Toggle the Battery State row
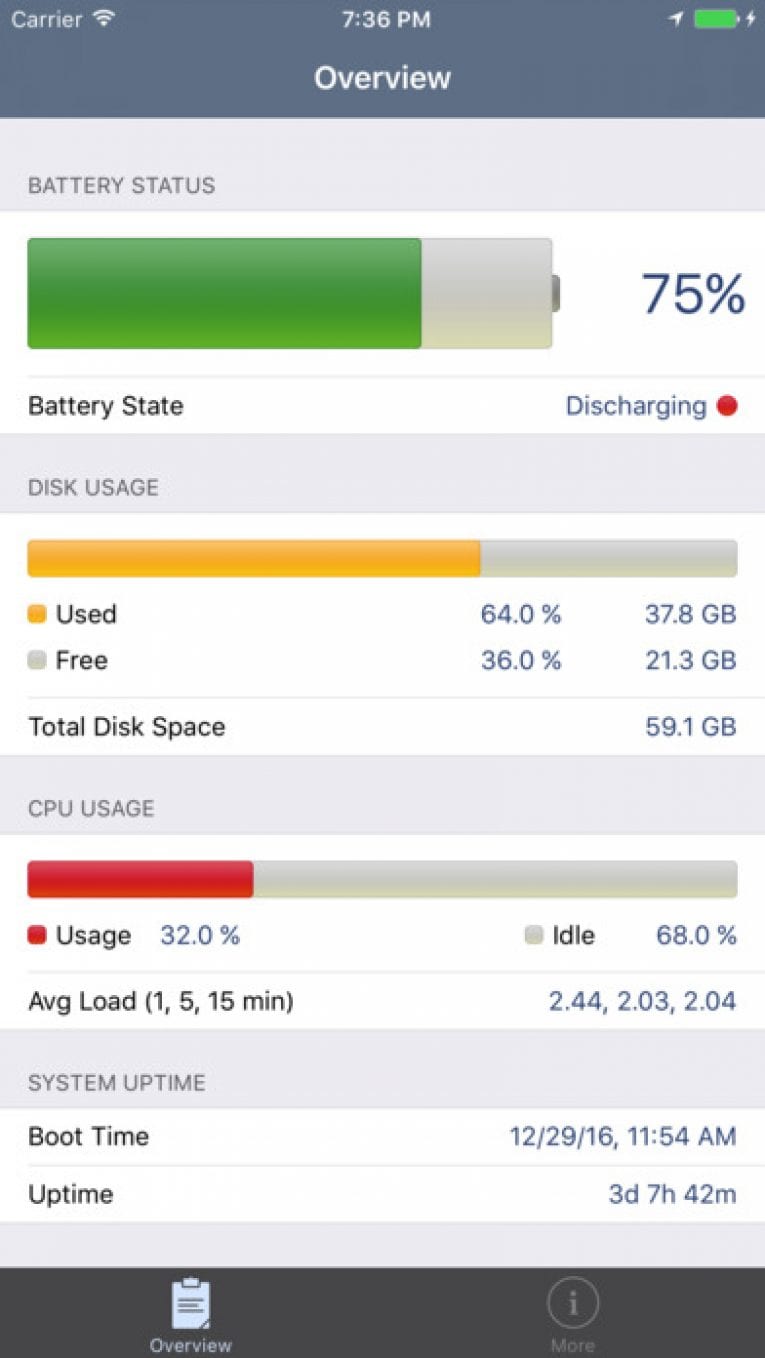 382,406
